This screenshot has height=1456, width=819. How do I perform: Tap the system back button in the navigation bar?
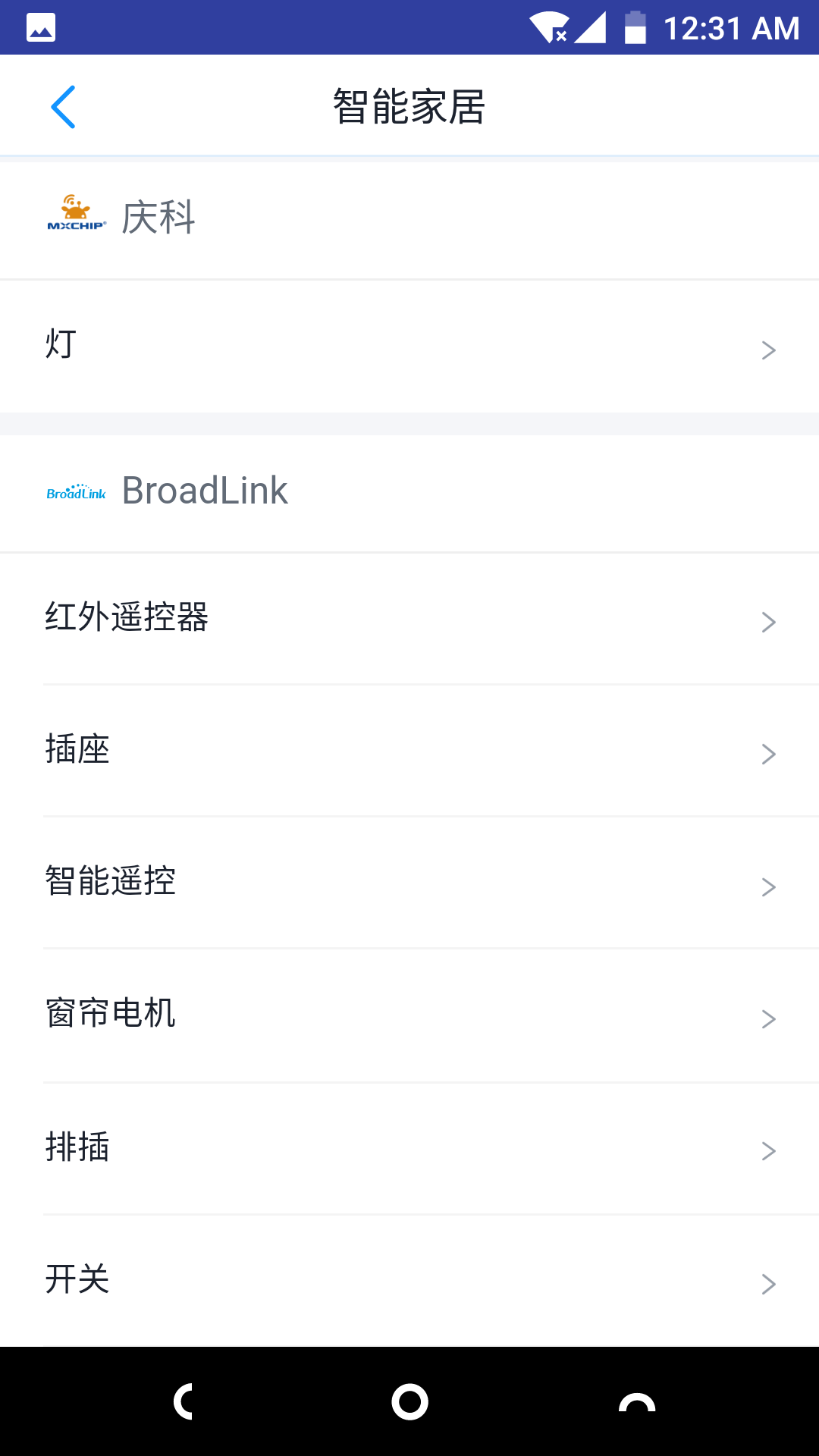[183, 1401]
